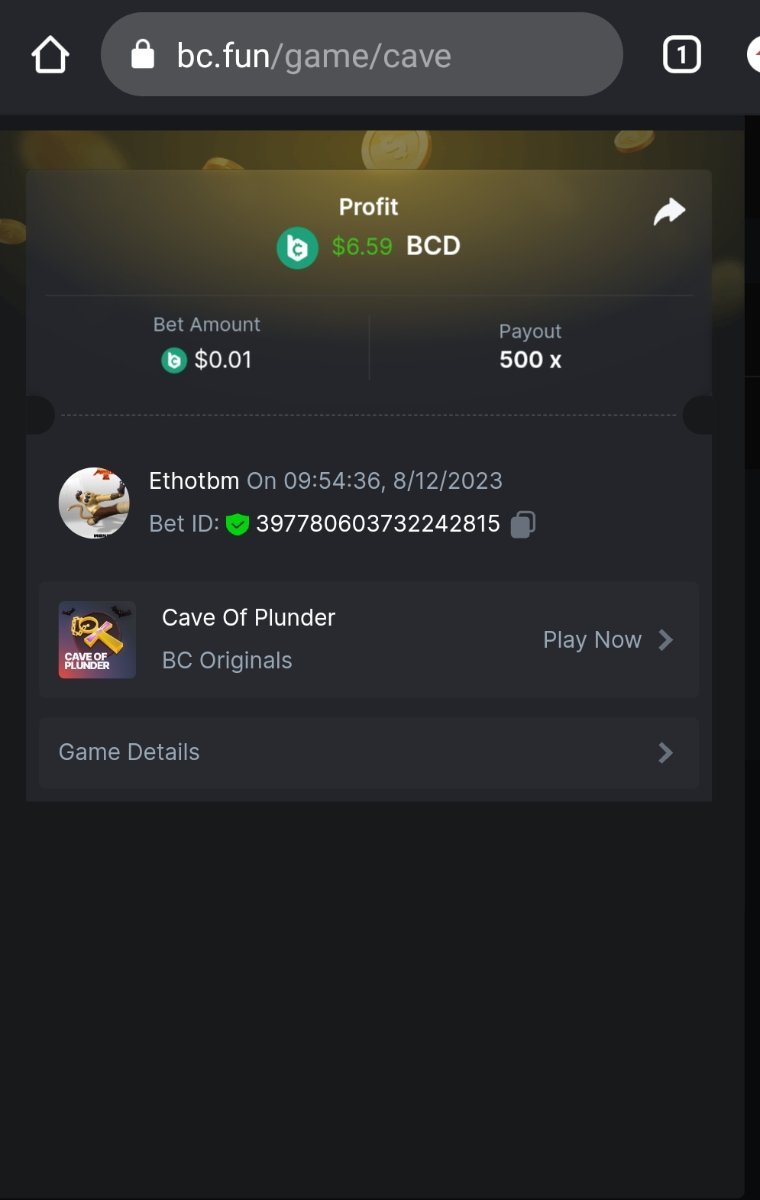
Task: Share this bet result
Action: click(x=669, y=211)
